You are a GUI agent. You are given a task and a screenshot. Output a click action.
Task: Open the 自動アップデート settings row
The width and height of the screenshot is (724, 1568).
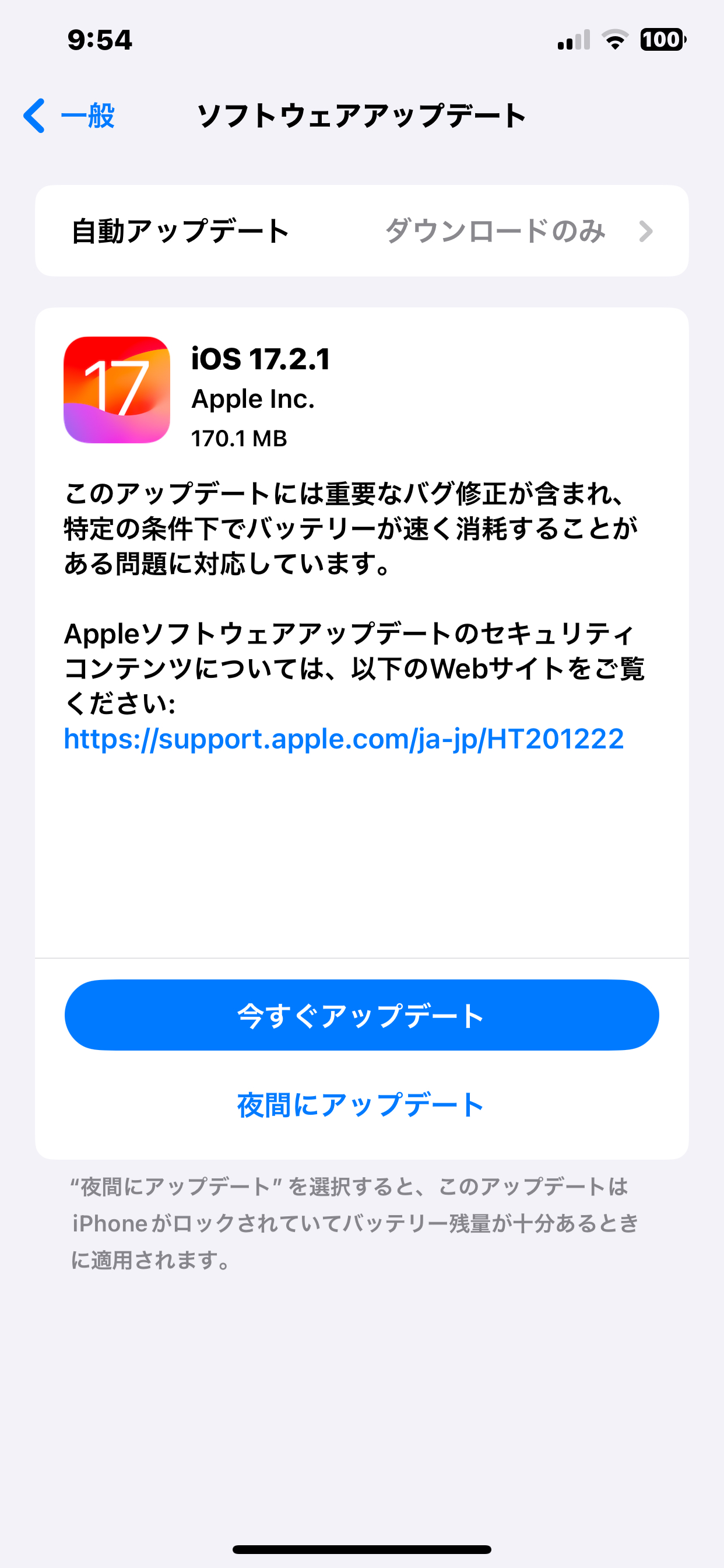pos(362,232)
